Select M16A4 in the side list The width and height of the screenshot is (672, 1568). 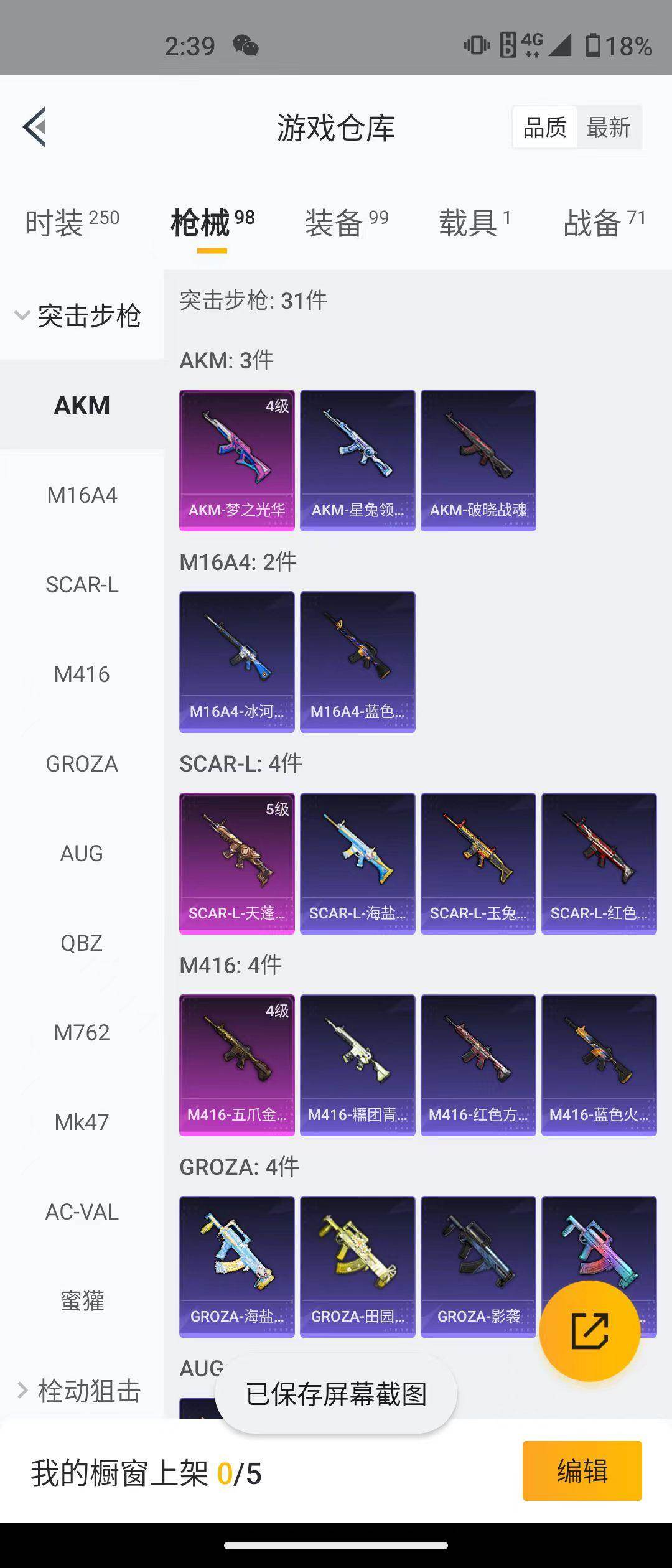click(x=82, y=495)
